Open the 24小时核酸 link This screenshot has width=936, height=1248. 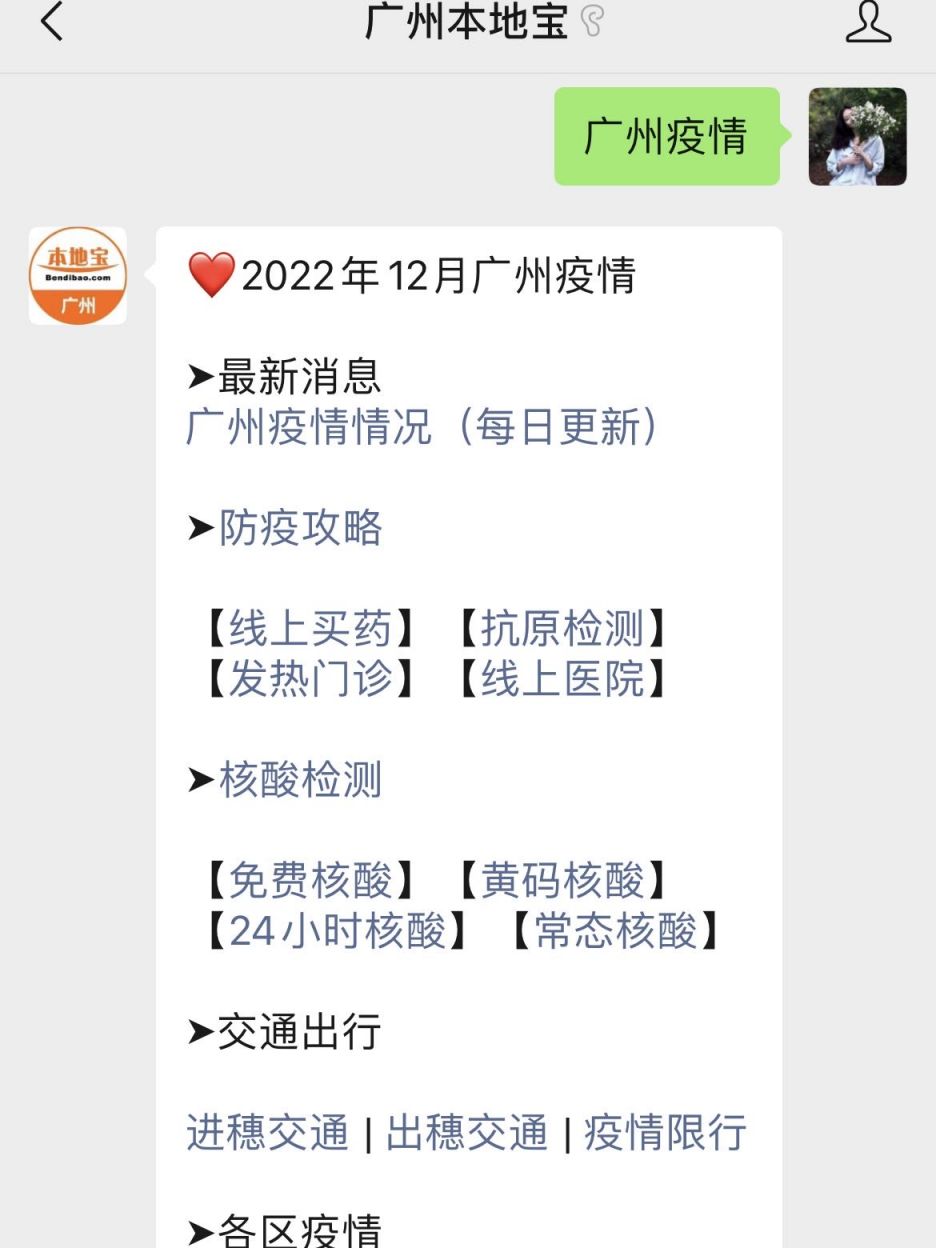[x=336, y=931]
